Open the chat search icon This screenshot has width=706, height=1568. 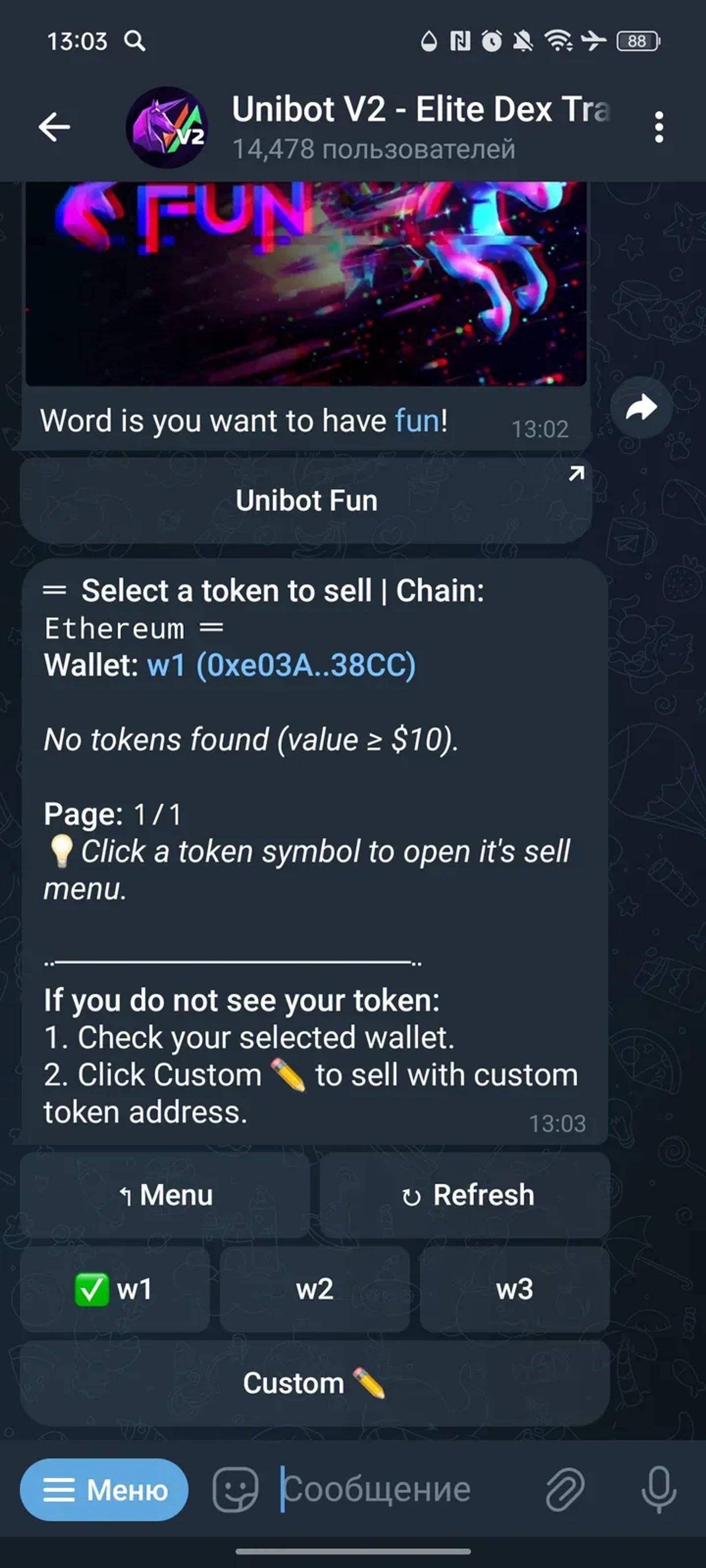[135, 41]
